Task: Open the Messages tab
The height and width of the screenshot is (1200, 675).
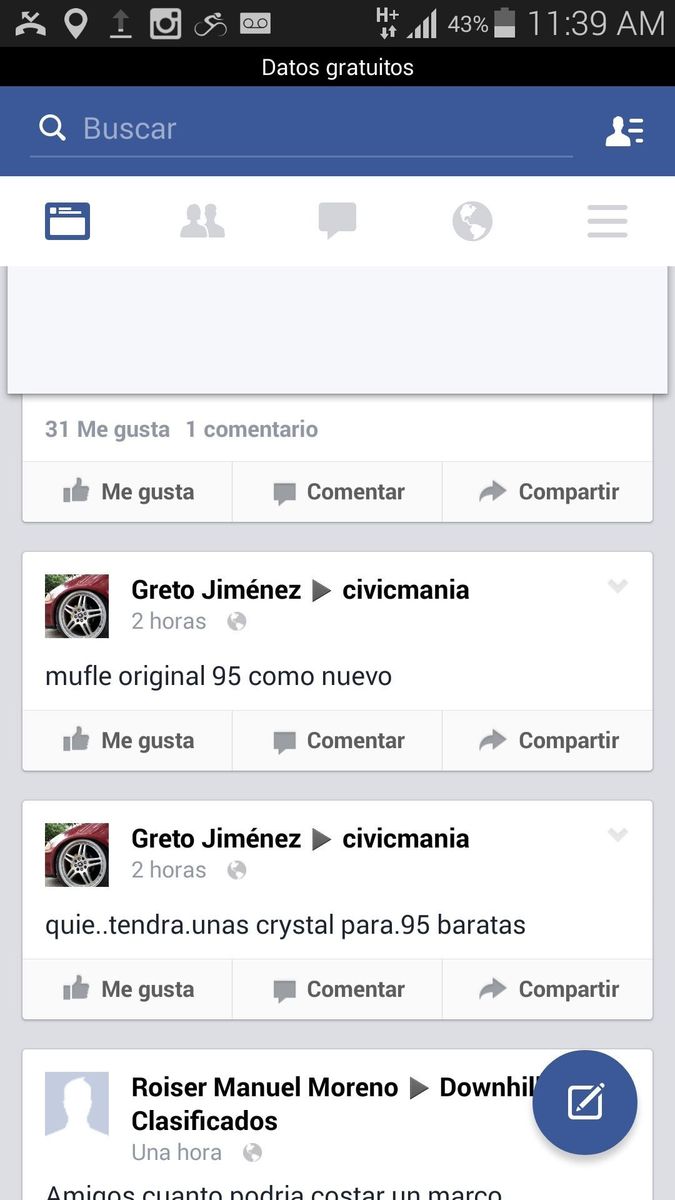Action: pos(337,221)
